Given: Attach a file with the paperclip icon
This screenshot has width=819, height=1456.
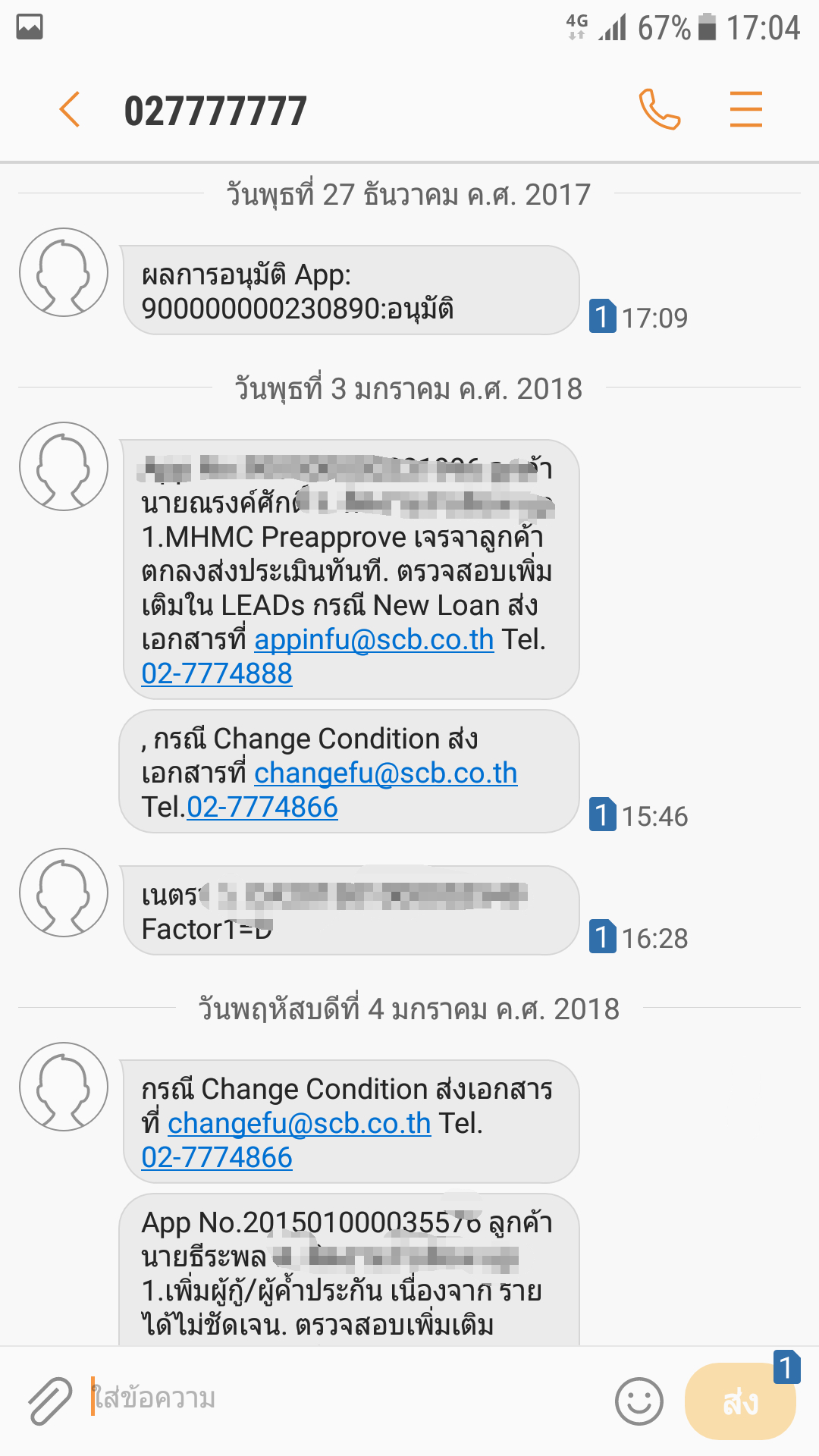Looking at the screenshot, I should click(x=50, y=1401).
